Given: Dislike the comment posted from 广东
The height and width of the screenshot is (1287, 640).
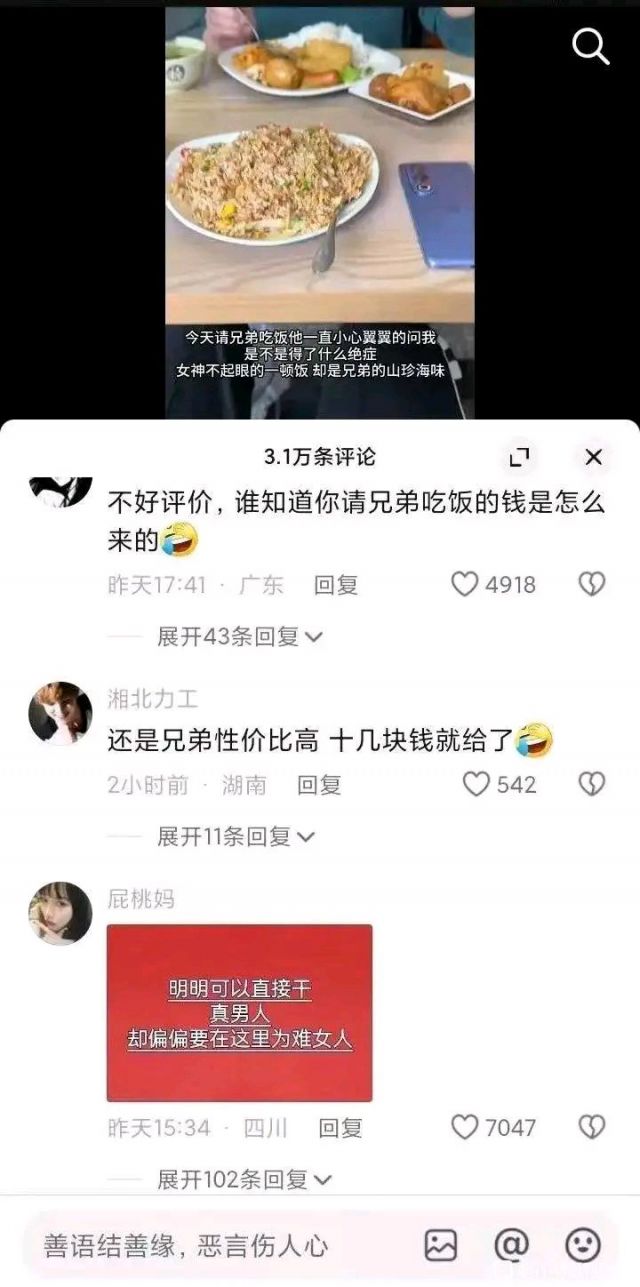Looking at the screenshot, I should 592,584.
